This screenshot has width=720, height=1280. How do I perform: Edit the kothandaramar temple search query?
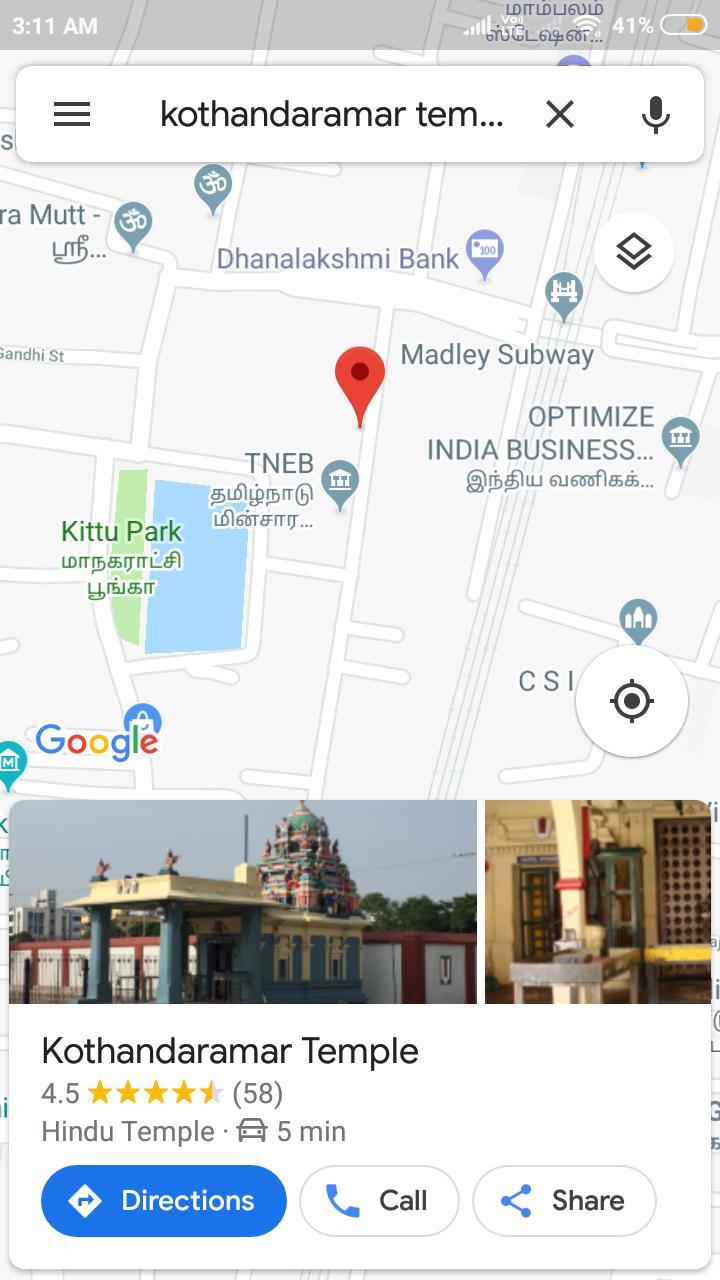pyautogui.click(x=332, y=114)
